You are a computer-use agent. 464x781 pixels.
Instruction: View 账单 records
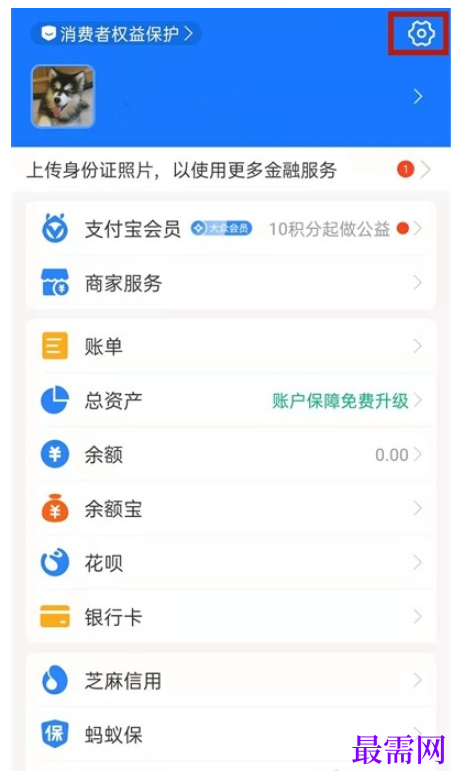tap(231, 346)
